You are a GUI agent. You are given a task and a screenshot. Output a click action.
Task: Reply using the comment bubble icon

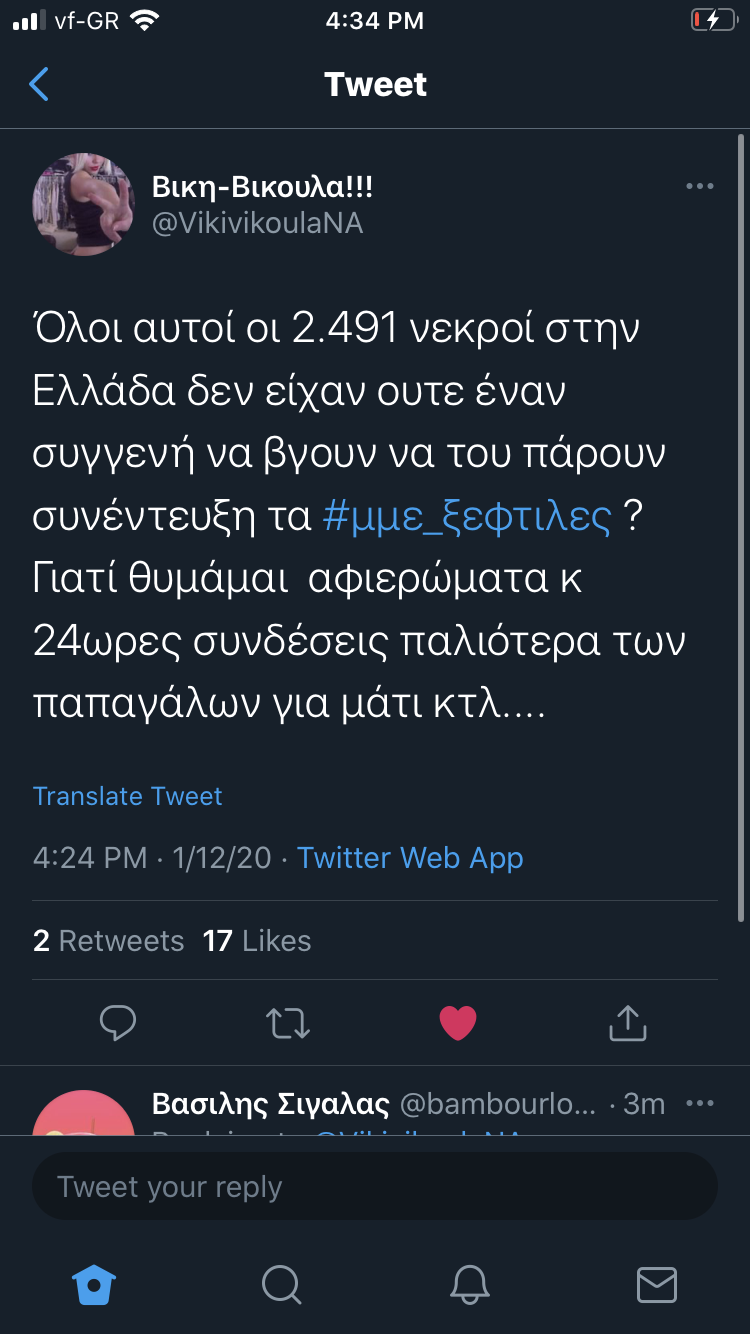[x=118, y=1023]
